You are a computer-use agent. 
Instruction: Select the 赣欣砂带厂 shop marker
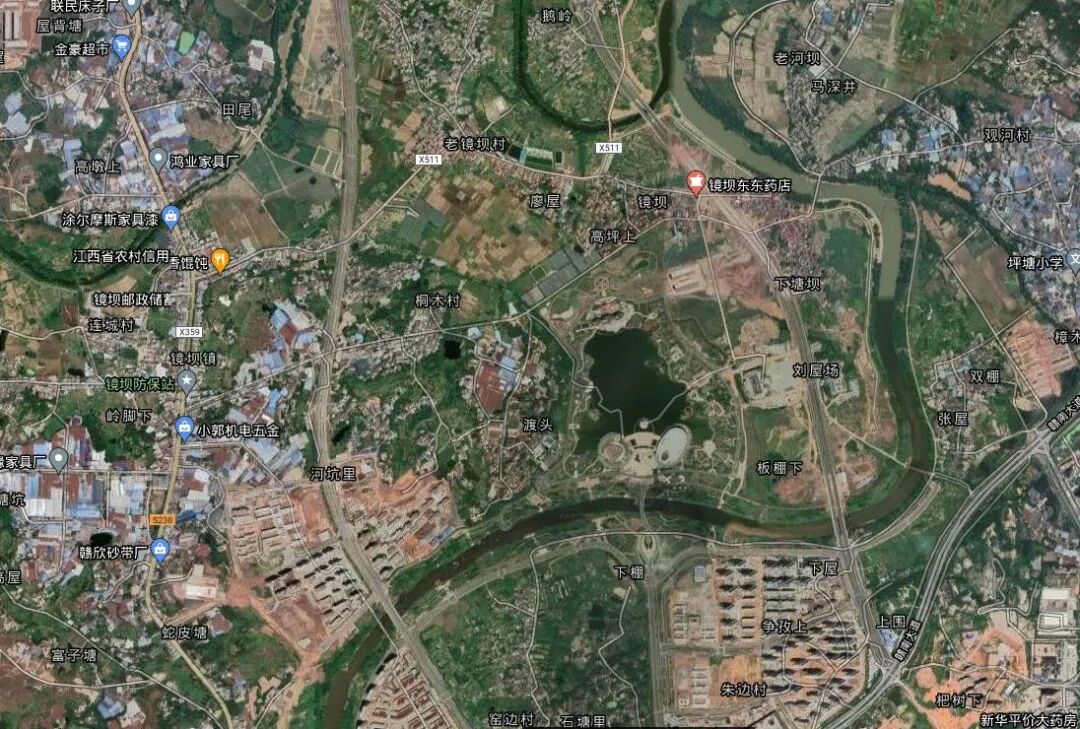tap(161, 549)
